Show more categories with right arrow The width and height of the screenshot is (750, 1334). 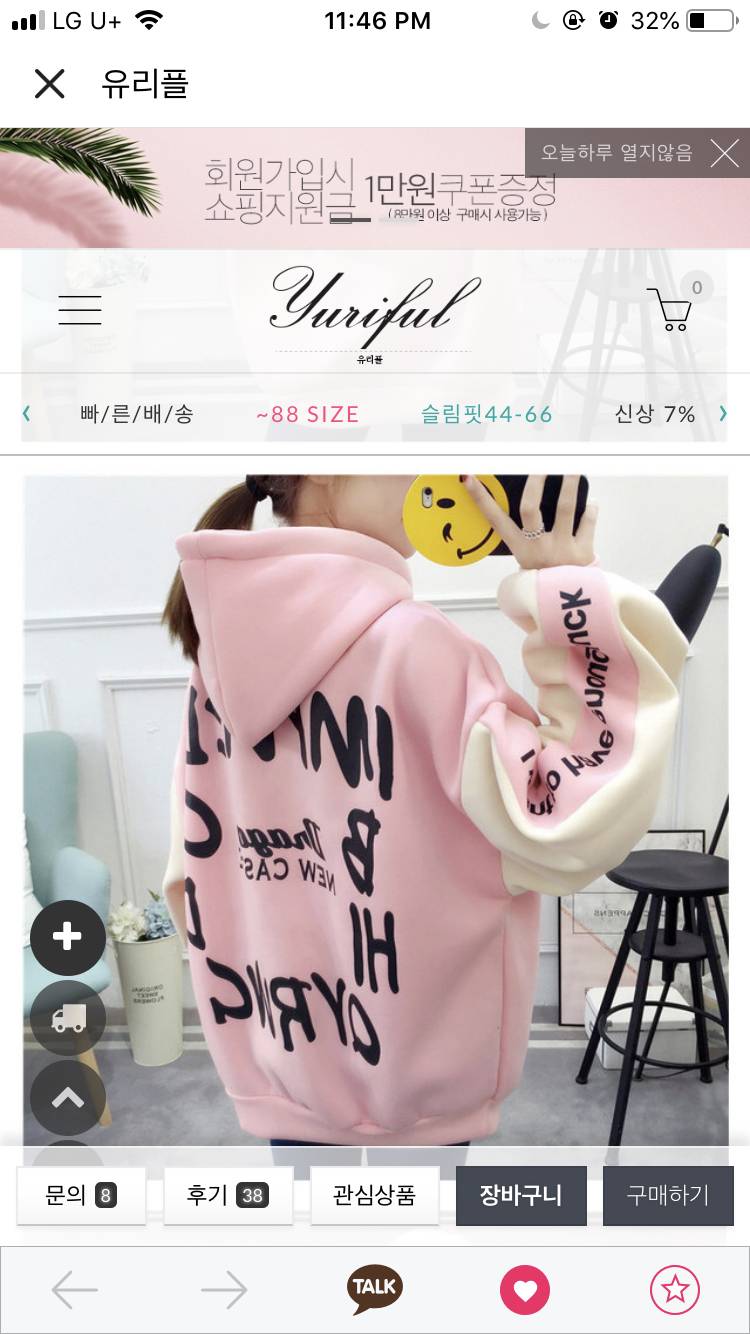722,414
